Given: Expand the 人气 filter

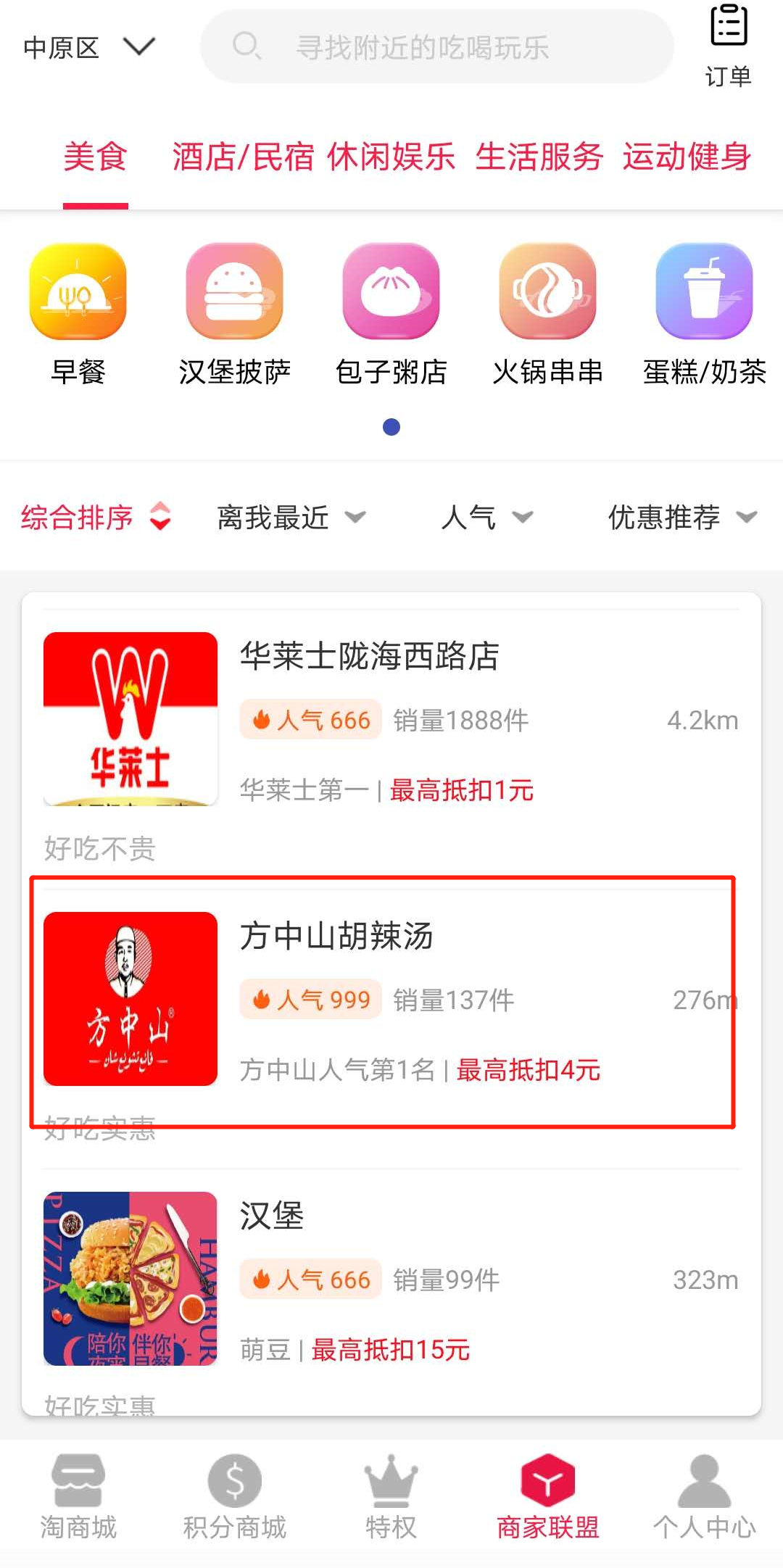Looking at the screenshot, I should click(486, 517).
